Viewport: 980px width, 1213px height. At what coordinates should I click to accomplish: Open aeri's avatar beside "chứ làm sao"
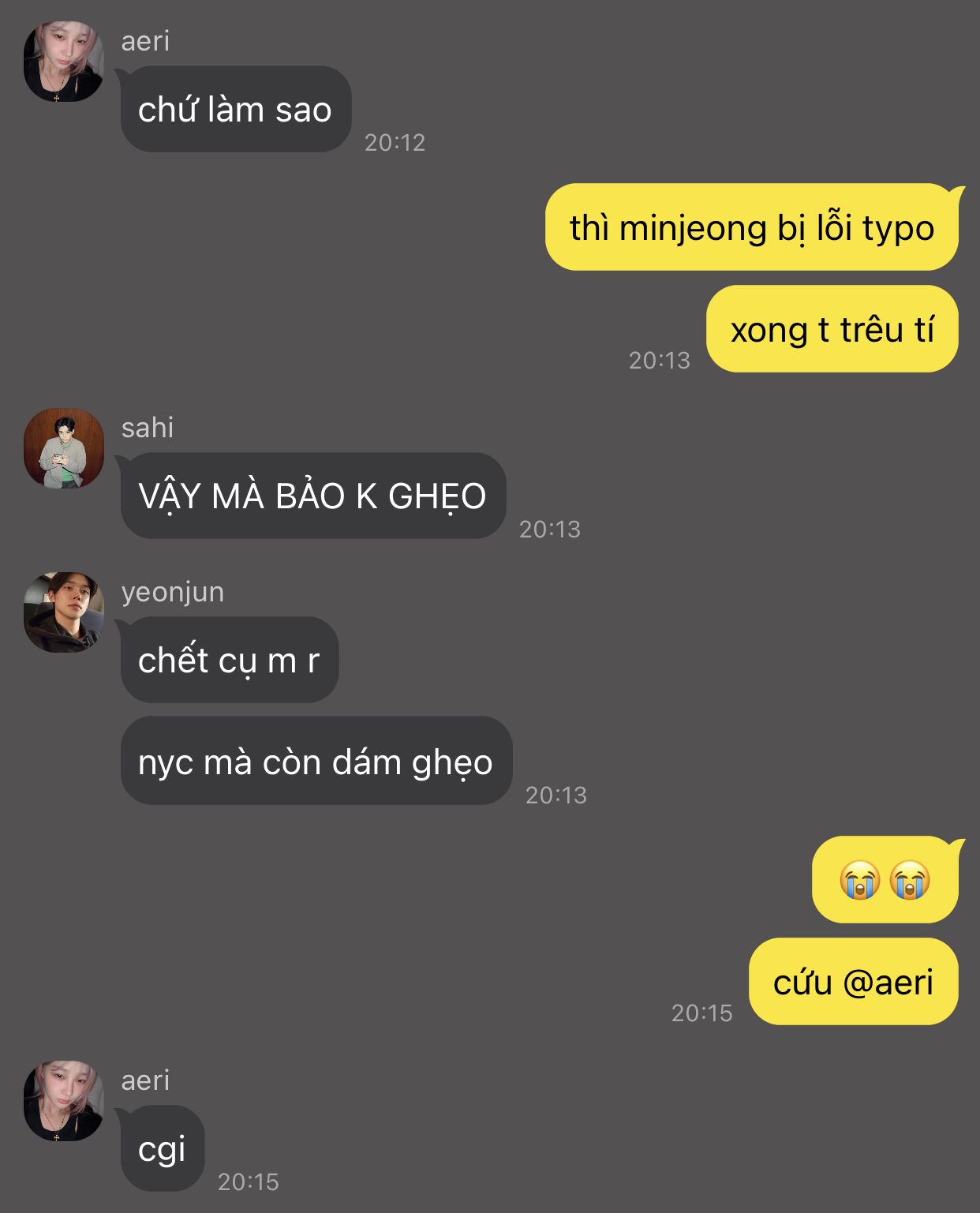(x=64, y=62)
